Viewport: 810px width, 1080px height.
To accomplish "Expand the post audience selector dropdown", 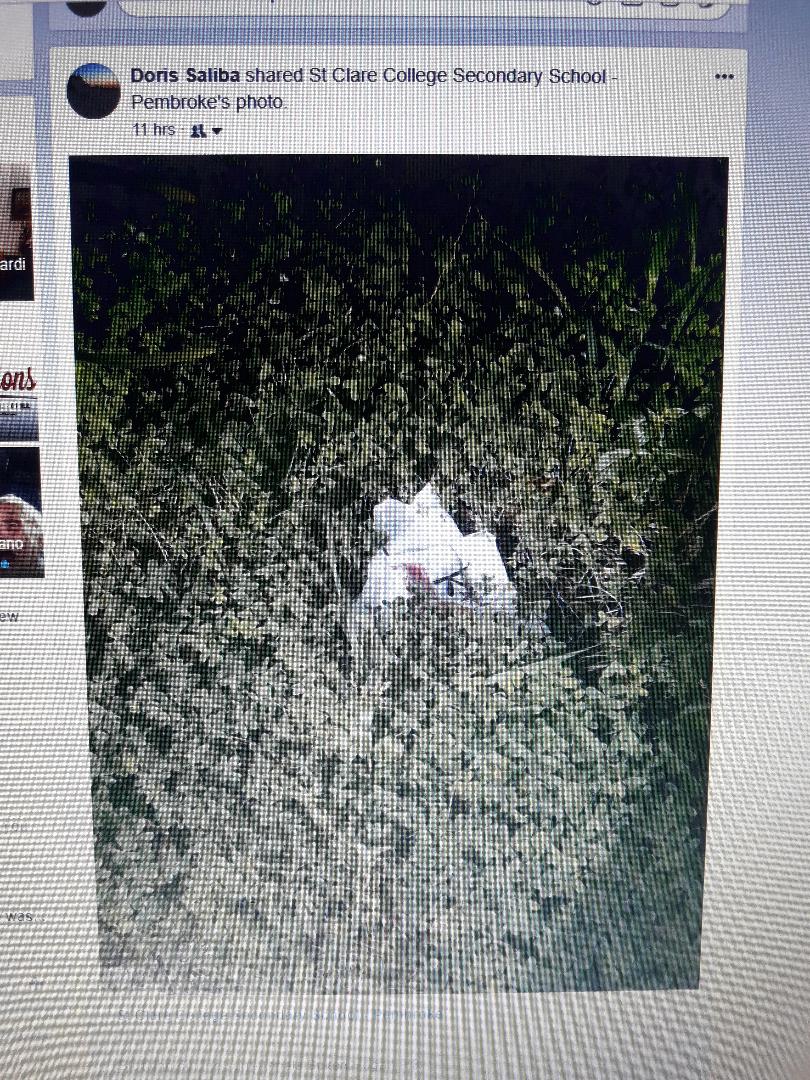I will point(206,131).
